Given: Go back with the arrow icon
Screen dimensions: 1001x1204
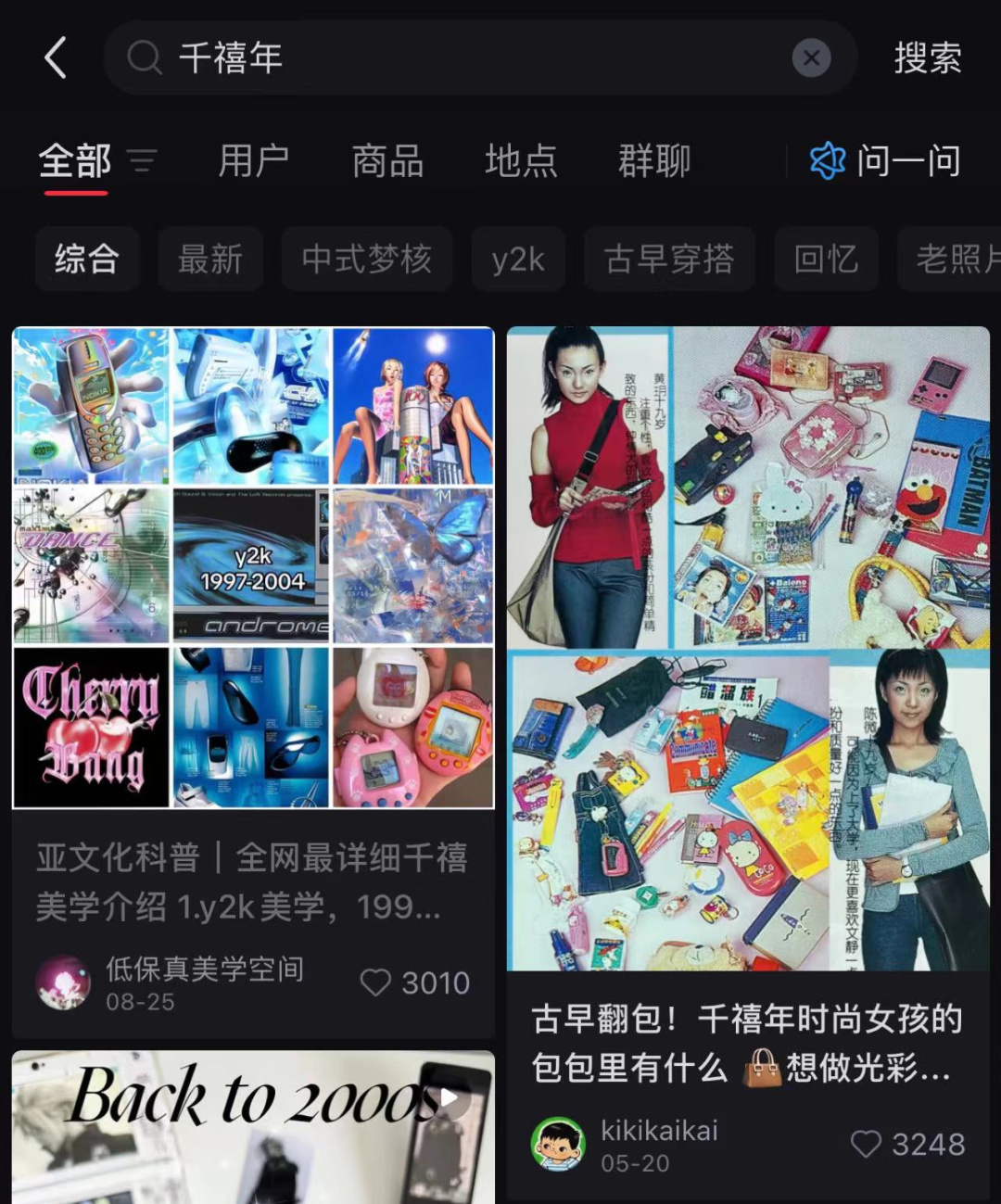Looking at the screenshot, I should coord(56,57).
